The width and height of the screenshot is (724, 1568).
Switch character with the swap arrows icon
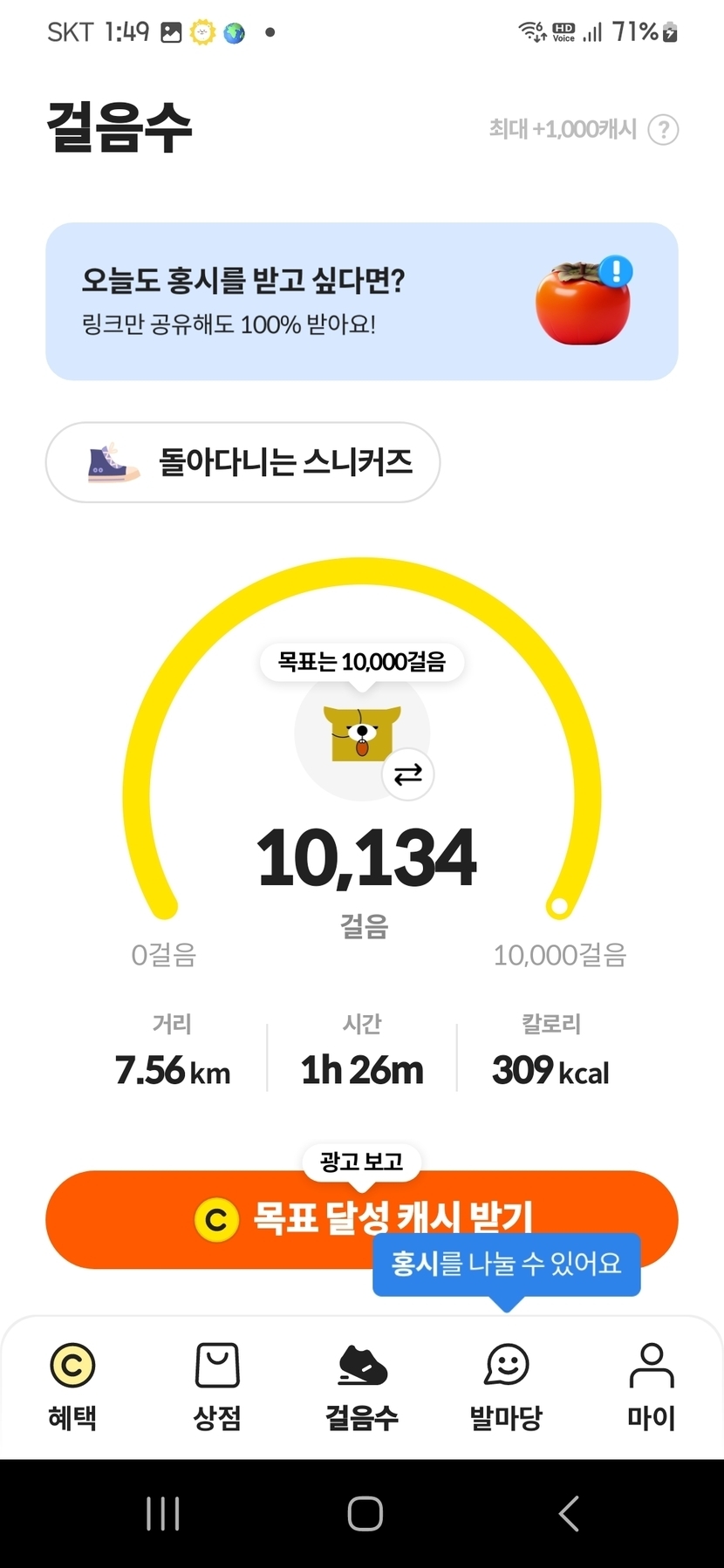point(407,774)
